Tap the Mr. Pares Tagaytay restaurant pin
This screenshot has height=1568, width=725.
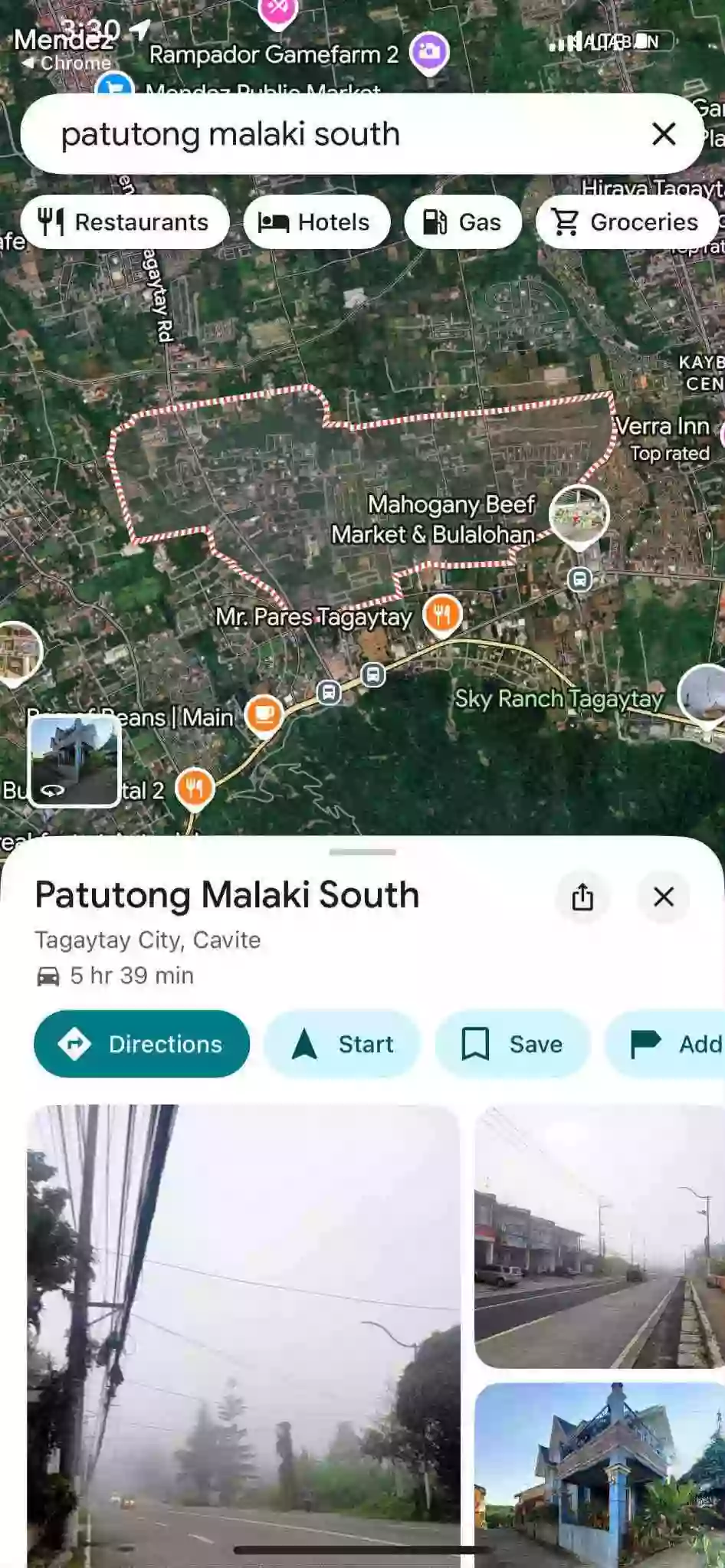442,615
